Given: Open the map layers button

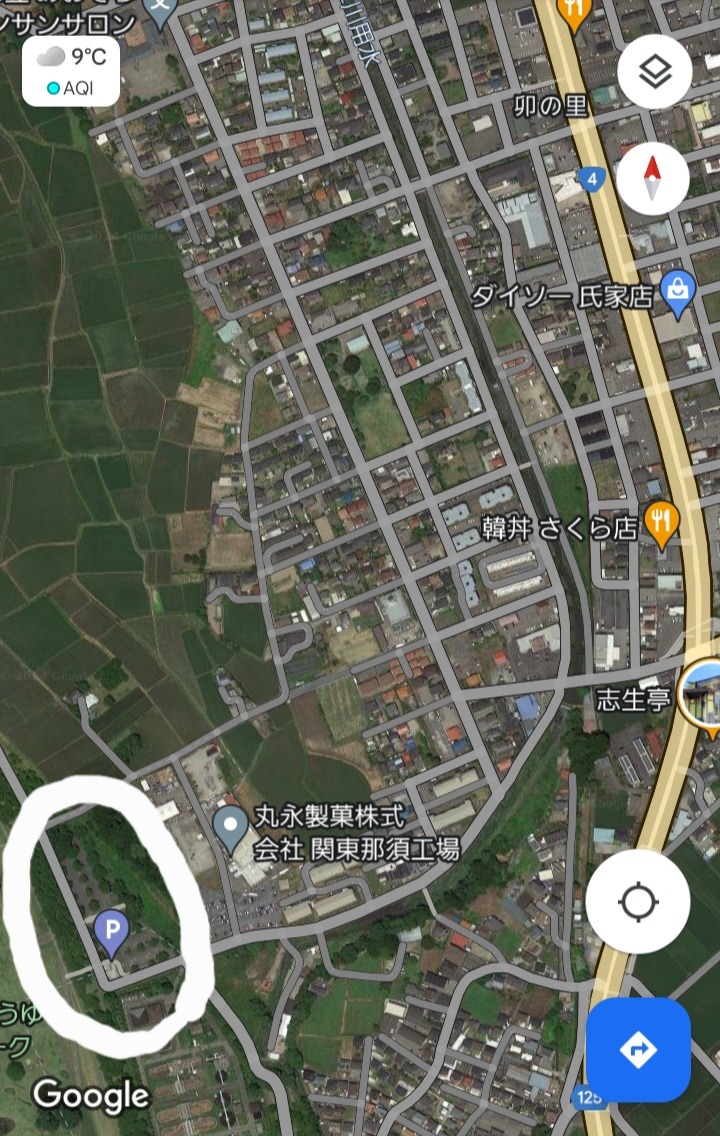Looking at the screenshot, I should (x=654, y=72).
